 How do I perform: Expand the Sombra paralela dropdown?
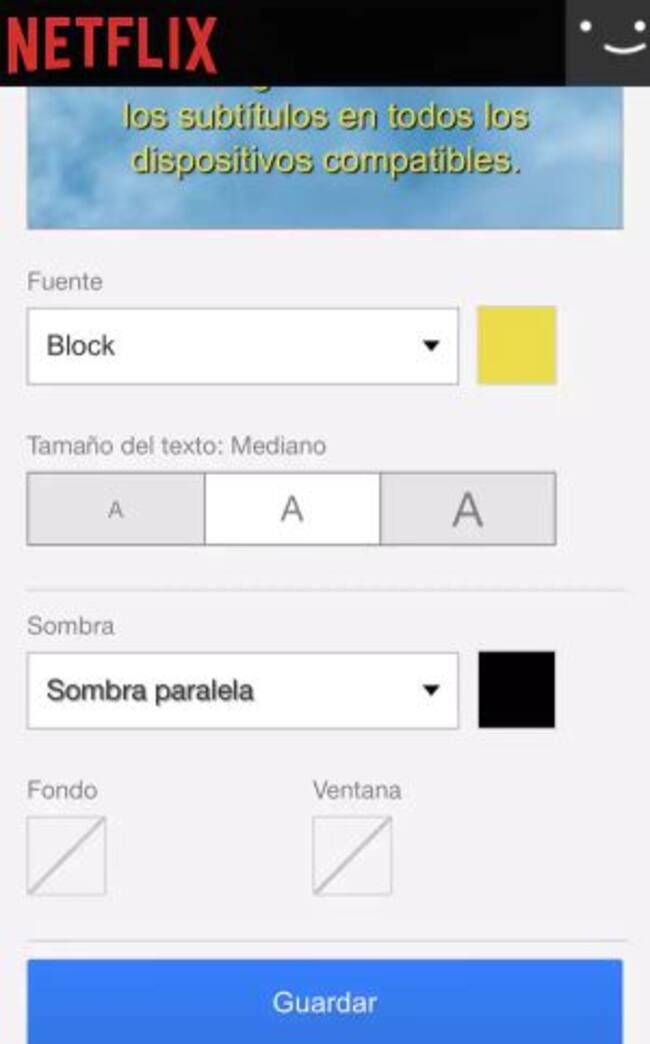click(242, 691)
